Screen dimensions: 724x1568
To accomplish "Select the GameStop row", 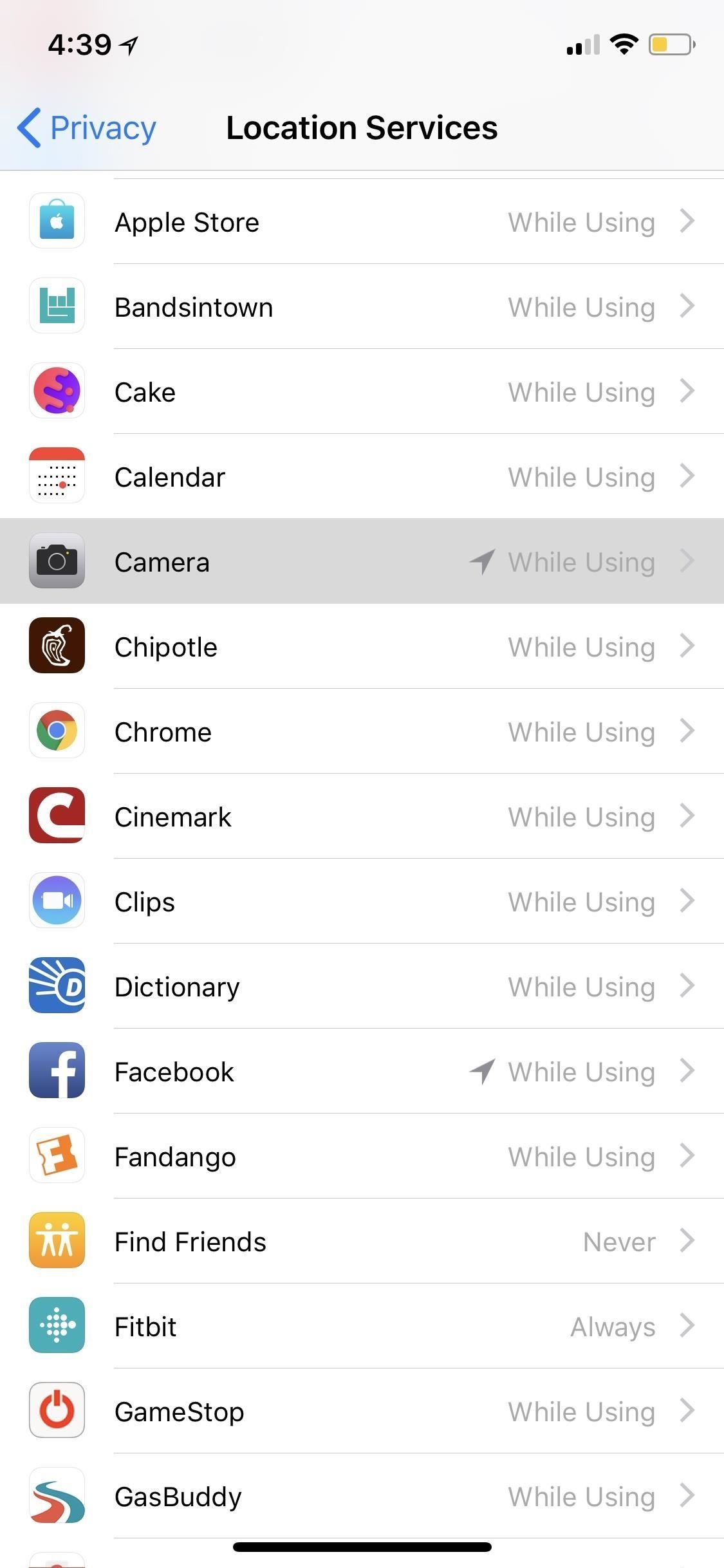I will (362, 1412).
